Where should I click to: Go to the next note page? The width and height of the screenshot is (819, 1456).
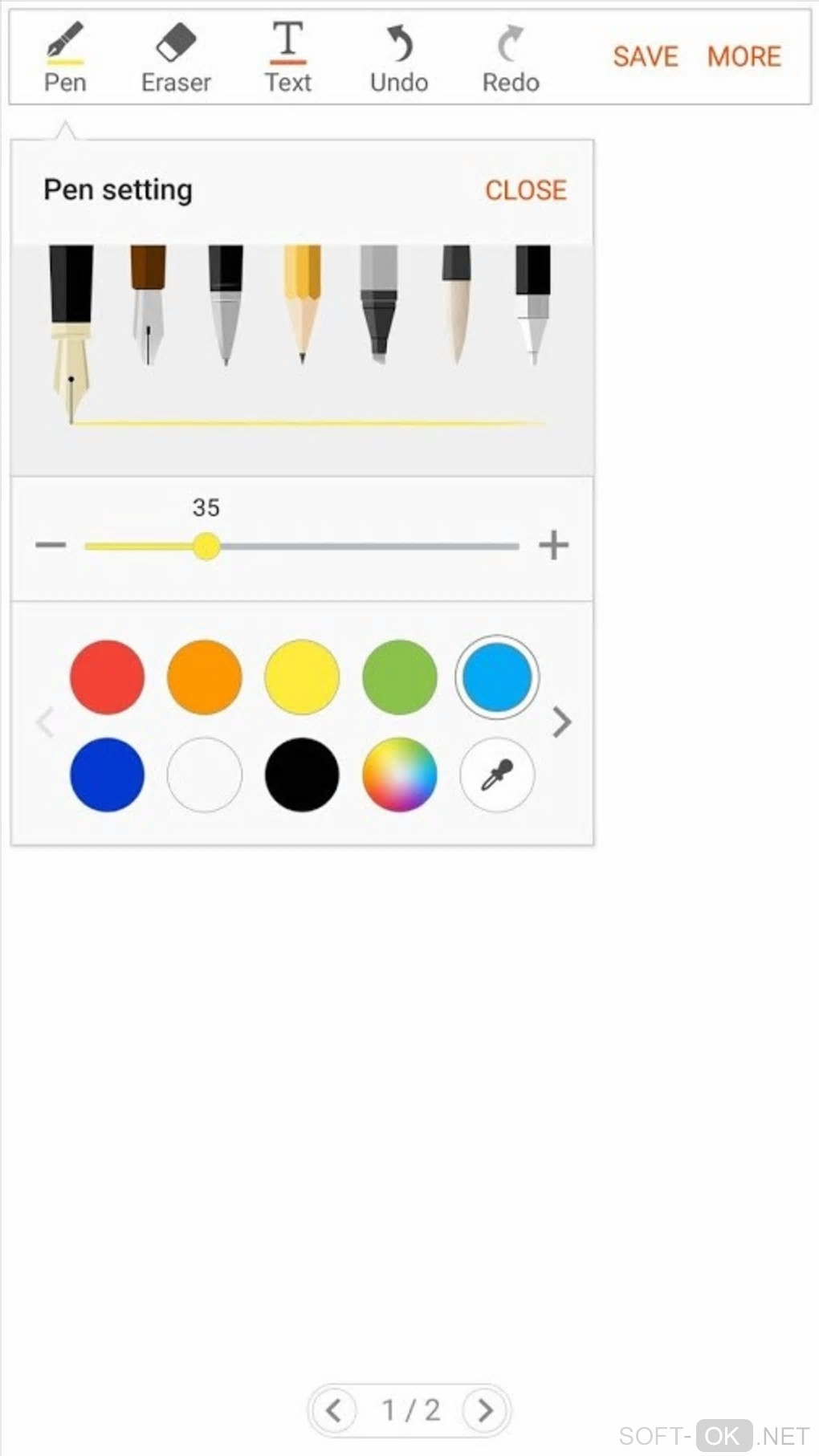[x=485, y=1410]
